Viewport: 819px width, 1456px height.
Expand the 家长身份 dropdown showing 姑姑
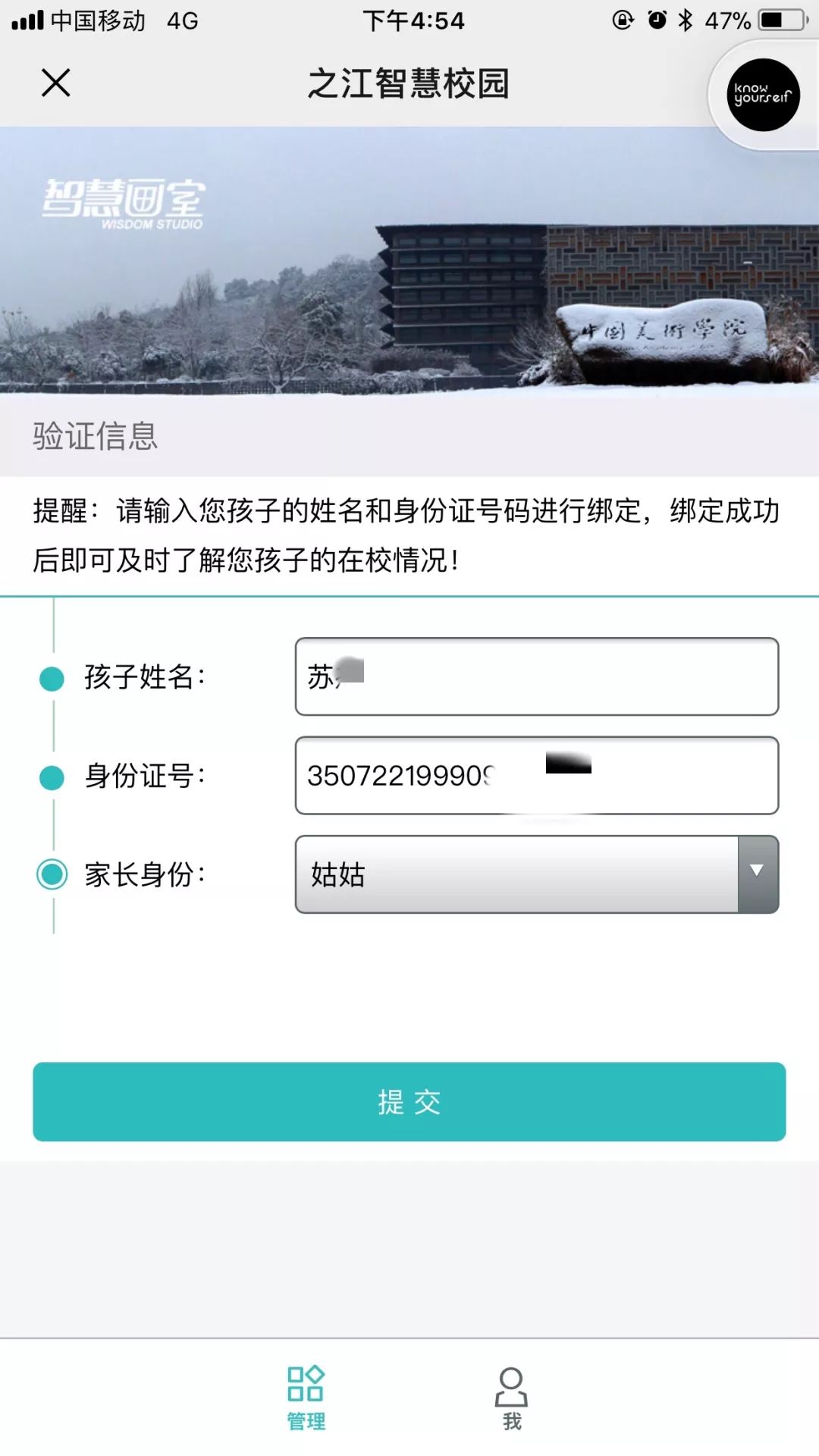(x=536, y=874)
